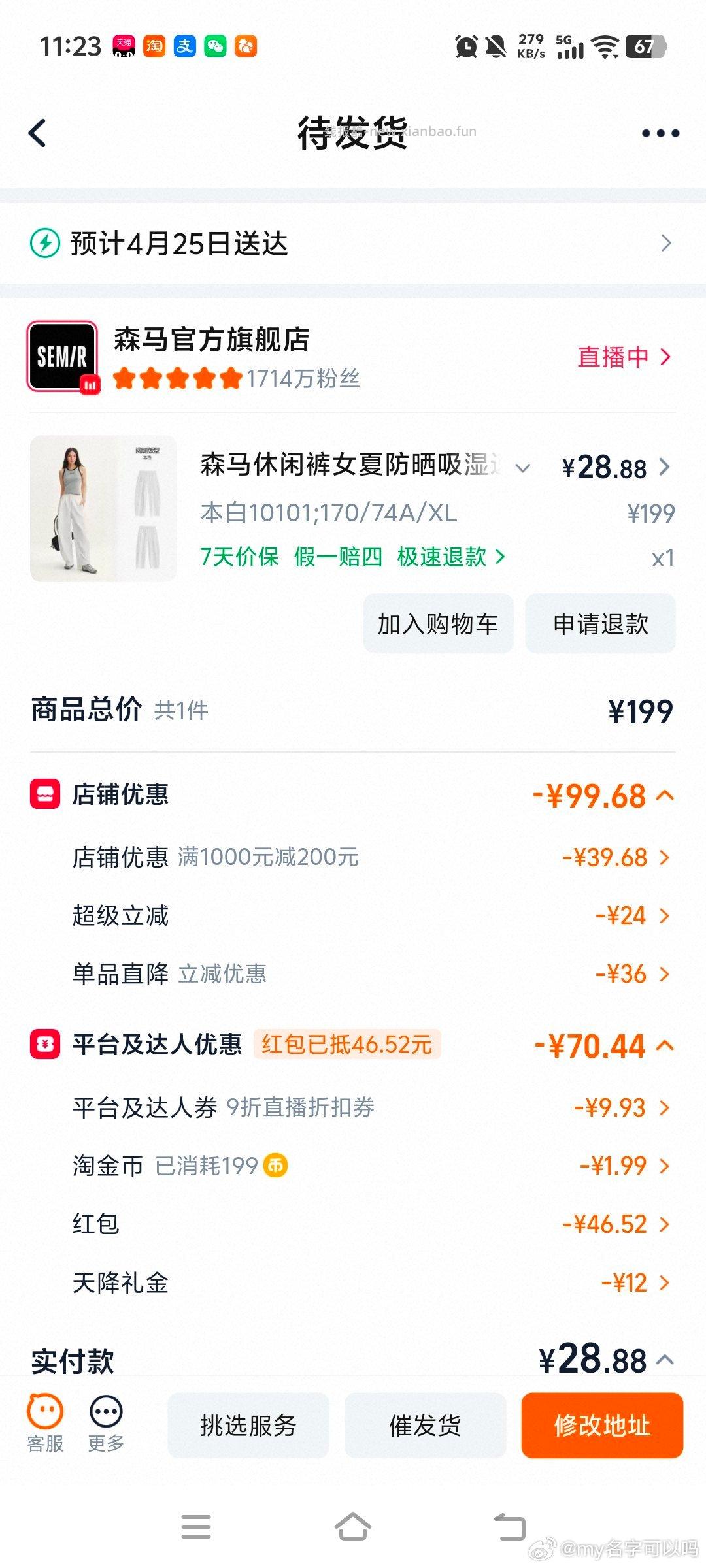Viewport: 706px width, 1568px height.
Task: Open the 单品直降 discount row
Action: click(x=631, y=974)
